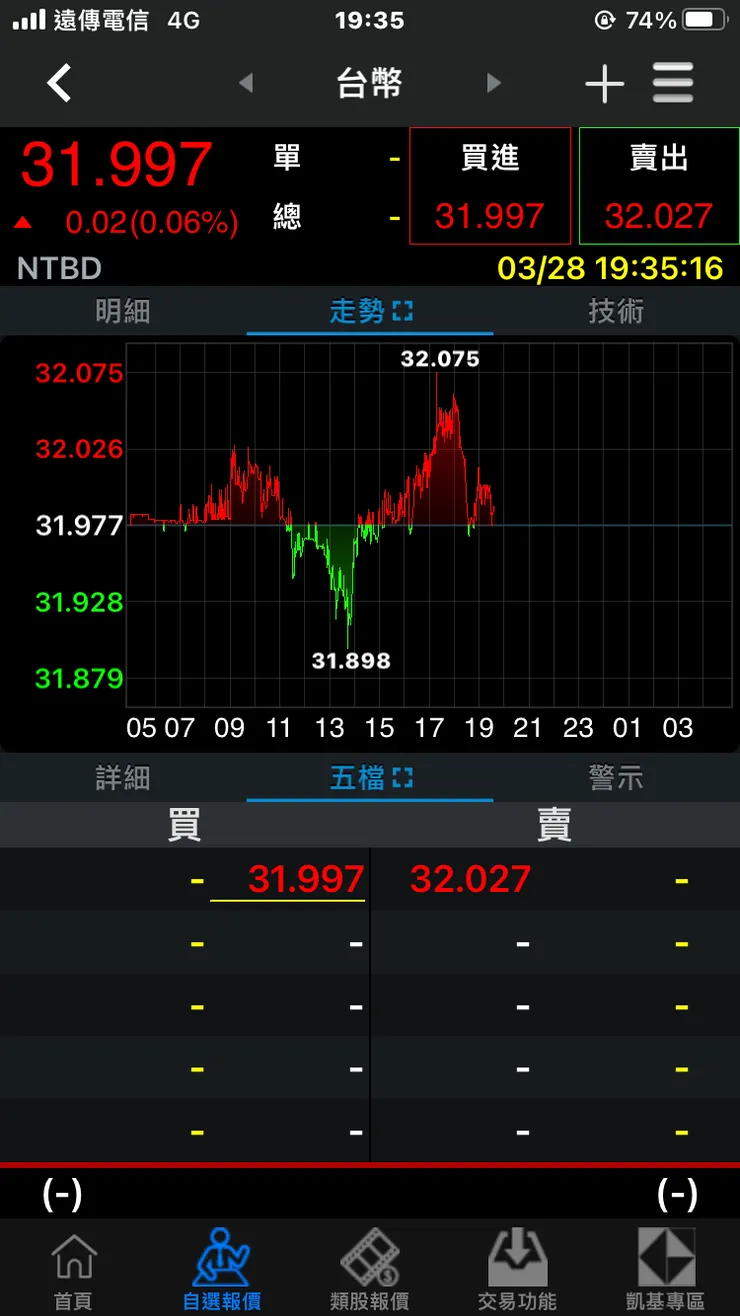This screenshot has height=1316, width=740.
Task: Tap the 買進 button at 31.997
Action: (x=490, y=186)
